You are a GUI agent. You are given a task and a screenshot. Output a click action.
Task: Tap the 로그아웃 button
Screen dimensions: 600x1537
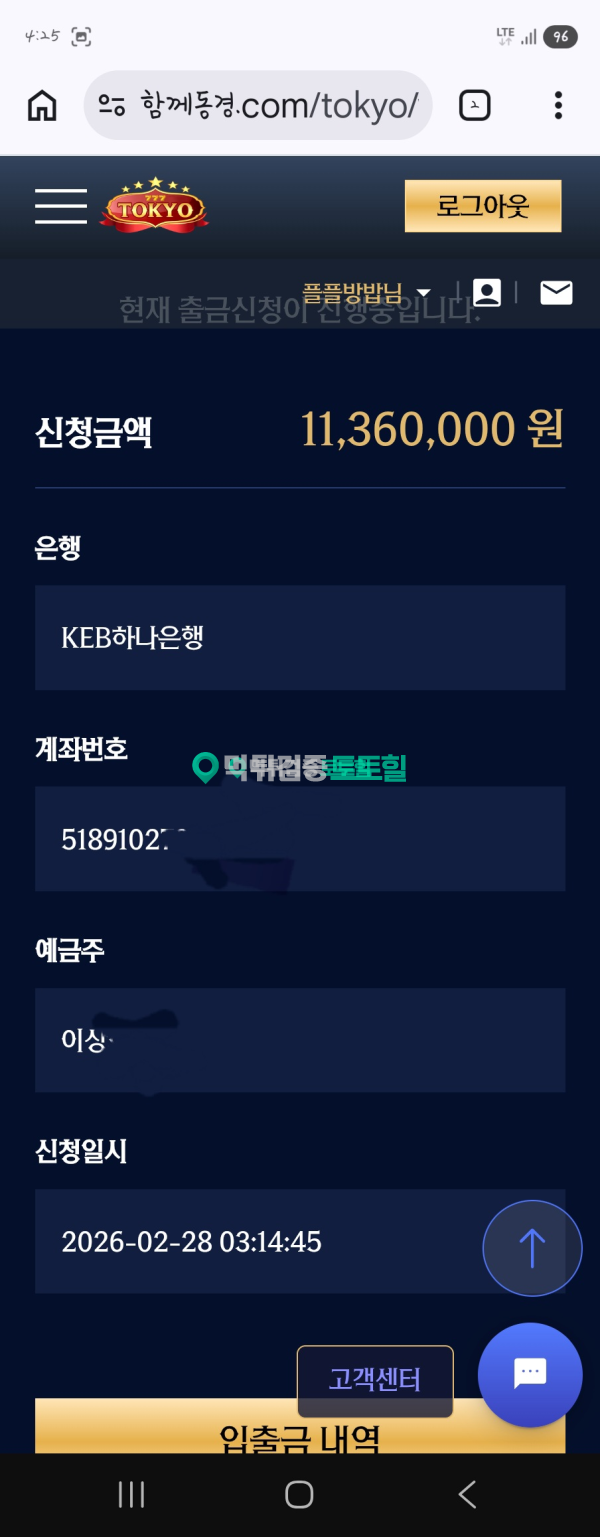(482, 206)
